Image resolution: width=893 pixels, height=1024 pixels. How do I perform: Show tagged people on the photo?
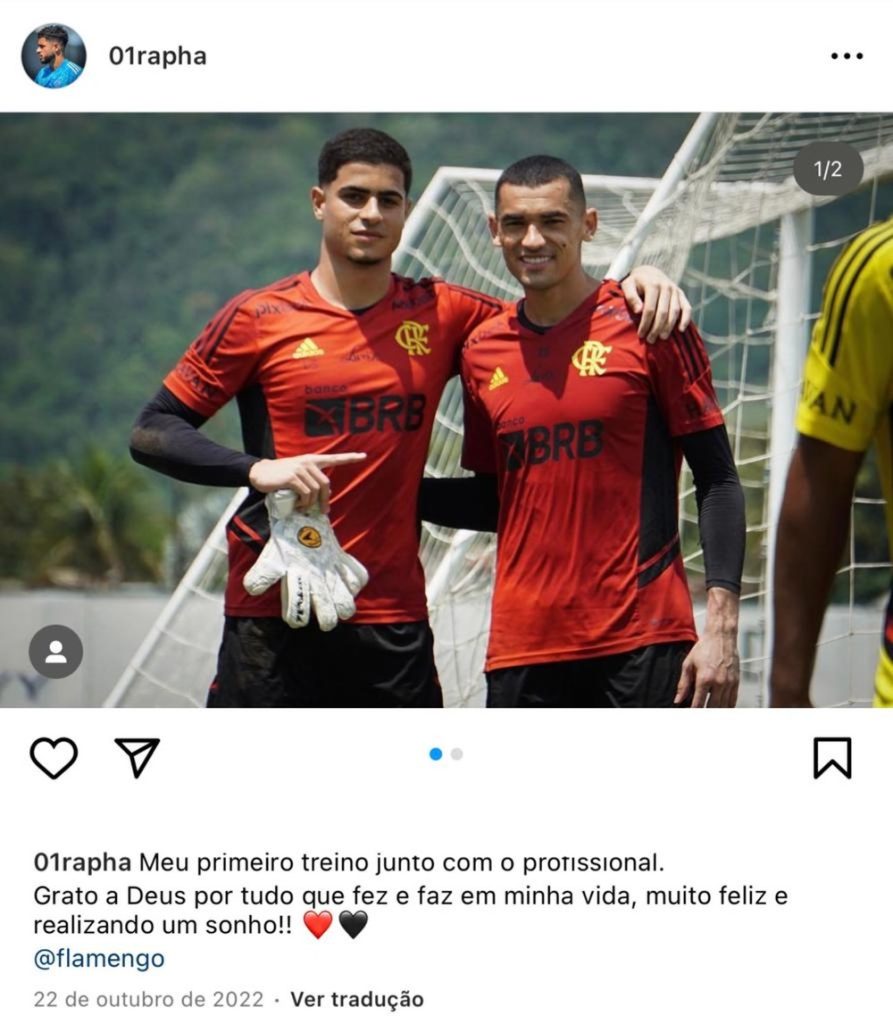56,652
